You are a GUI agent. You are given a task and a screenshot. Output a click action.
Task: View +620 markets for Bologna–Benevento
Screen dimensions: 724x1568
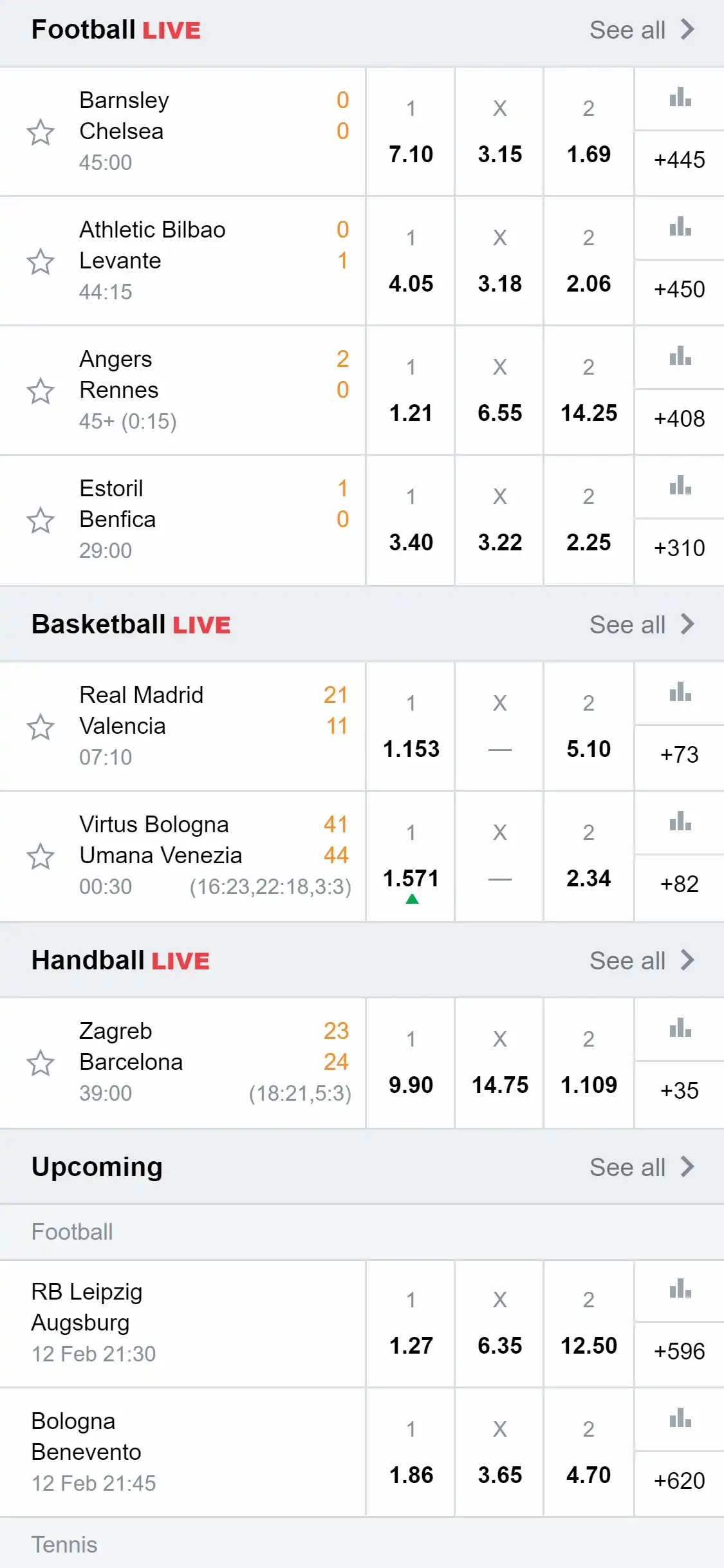(x=679, y=1480)
